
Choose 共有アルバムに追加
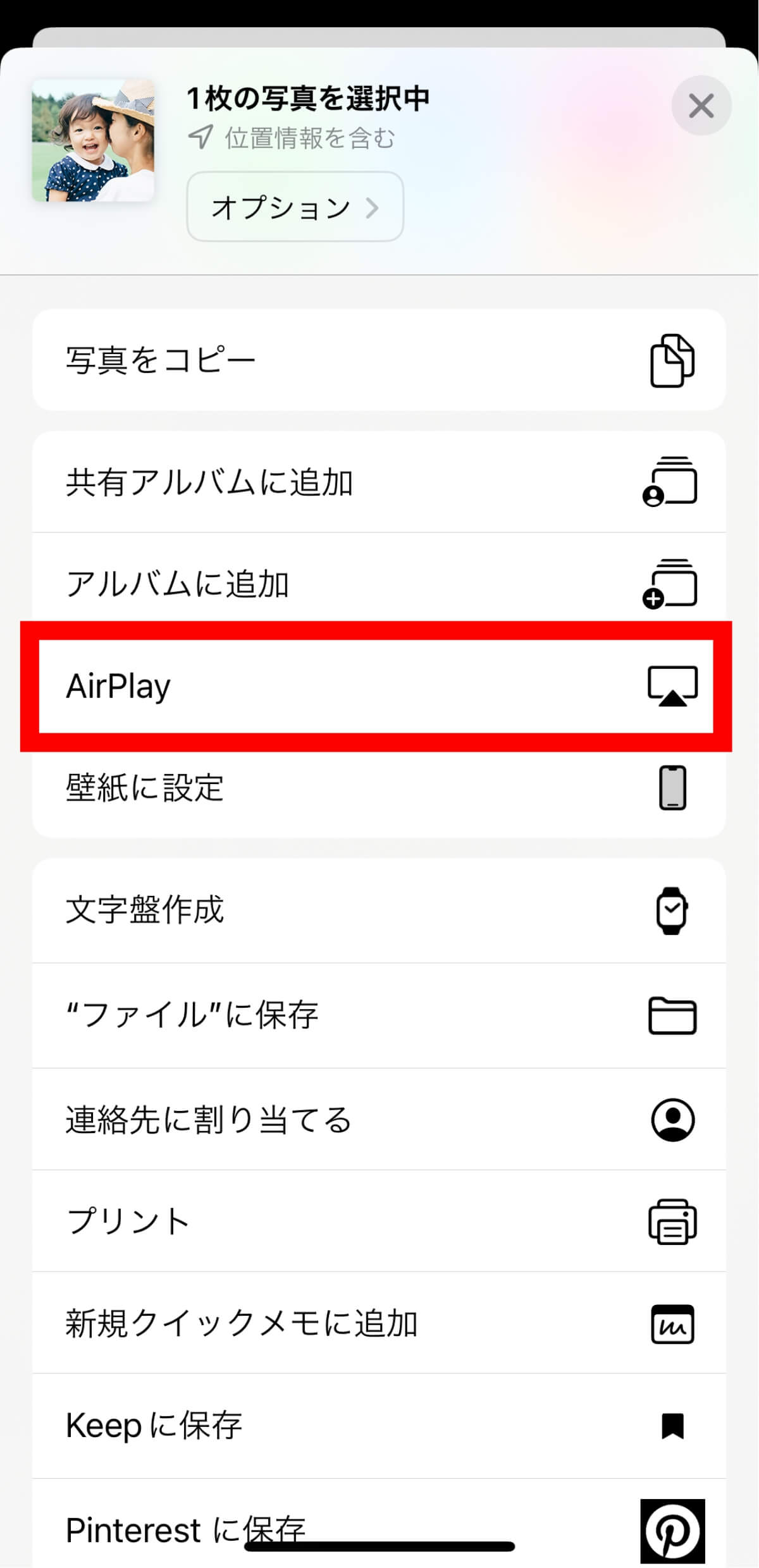click(378, 482)
